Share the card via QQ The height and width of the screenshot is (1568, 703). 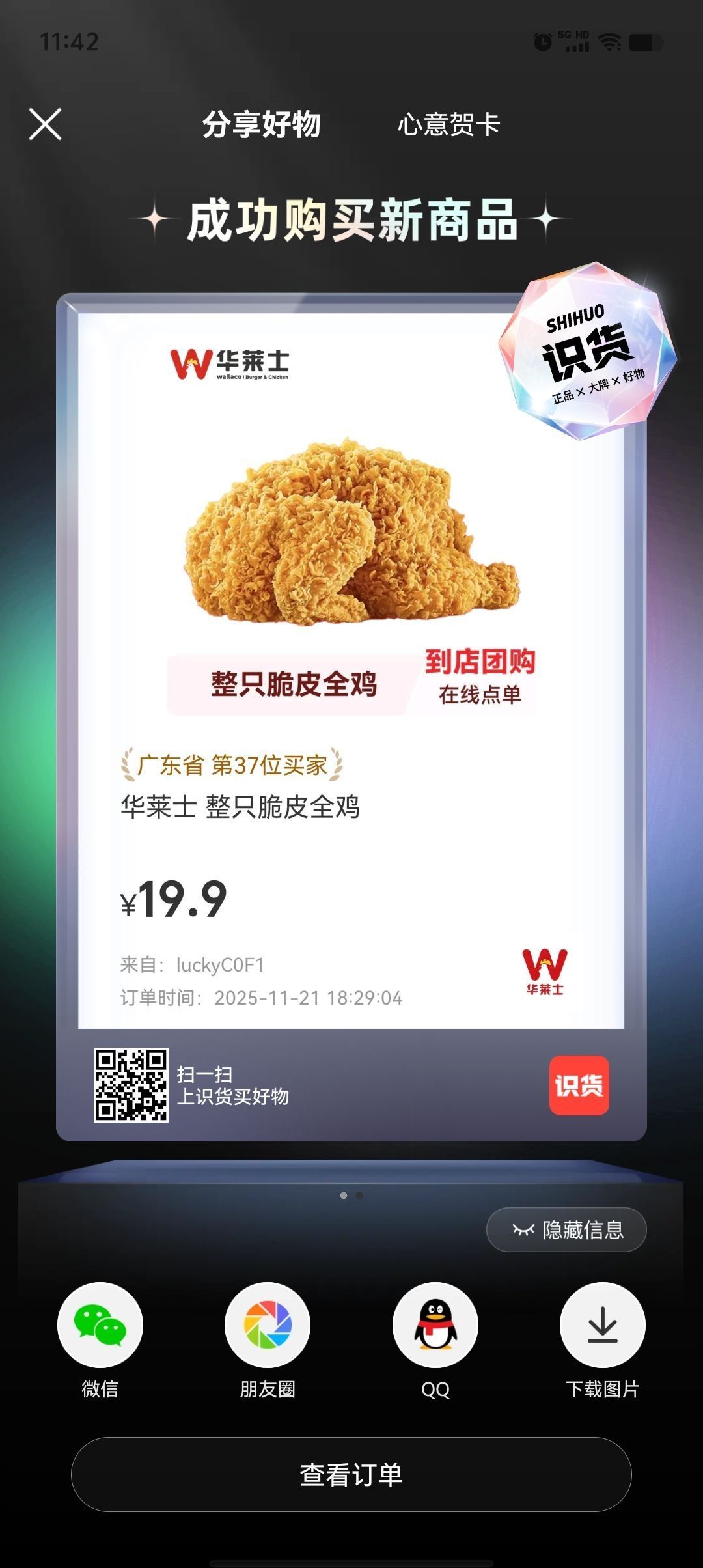click(435, 1324)
